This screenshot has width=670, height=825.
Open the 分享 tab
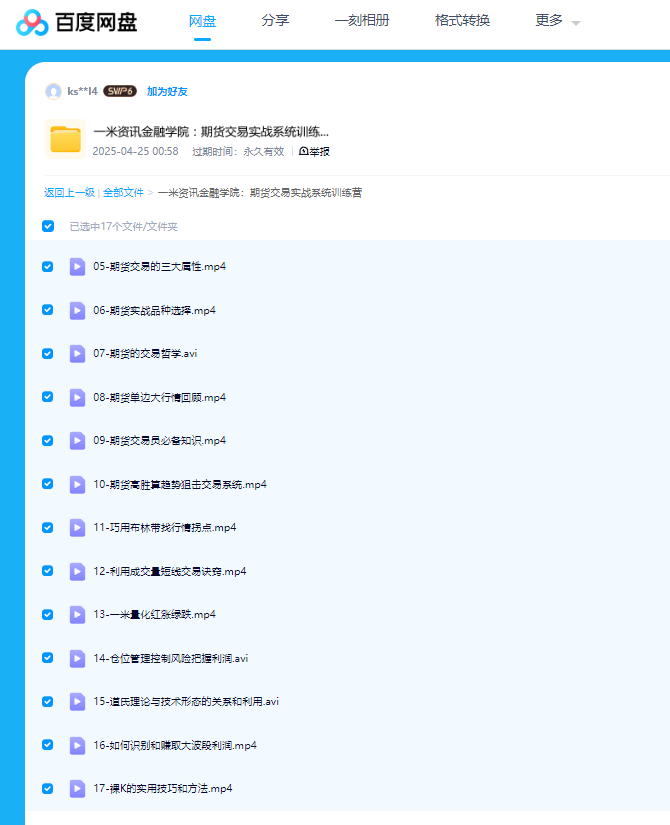click(x=275, y=20)
